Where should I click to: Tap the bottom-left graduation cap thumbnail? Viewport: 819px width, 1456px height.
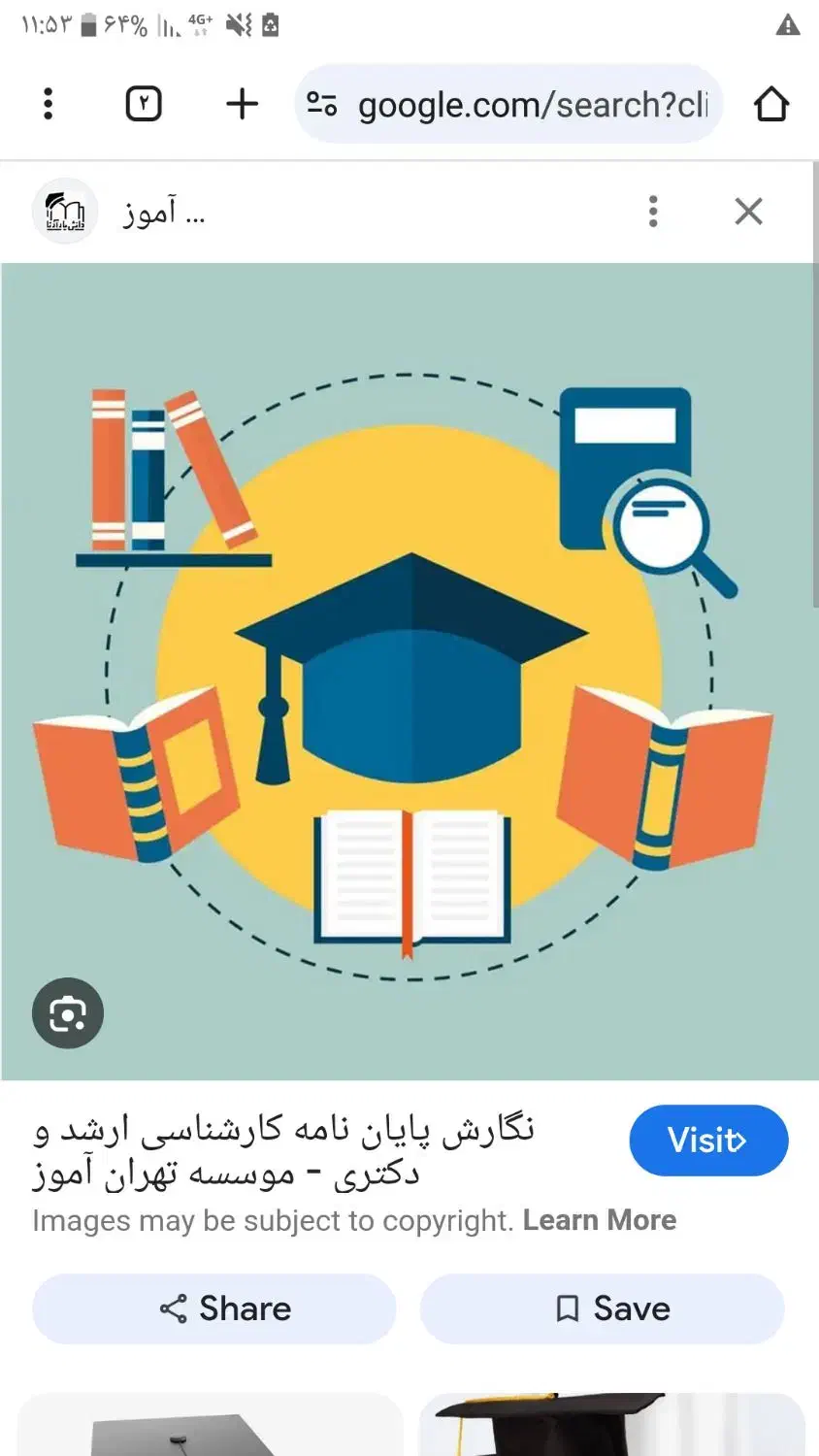pos(209,1425)
